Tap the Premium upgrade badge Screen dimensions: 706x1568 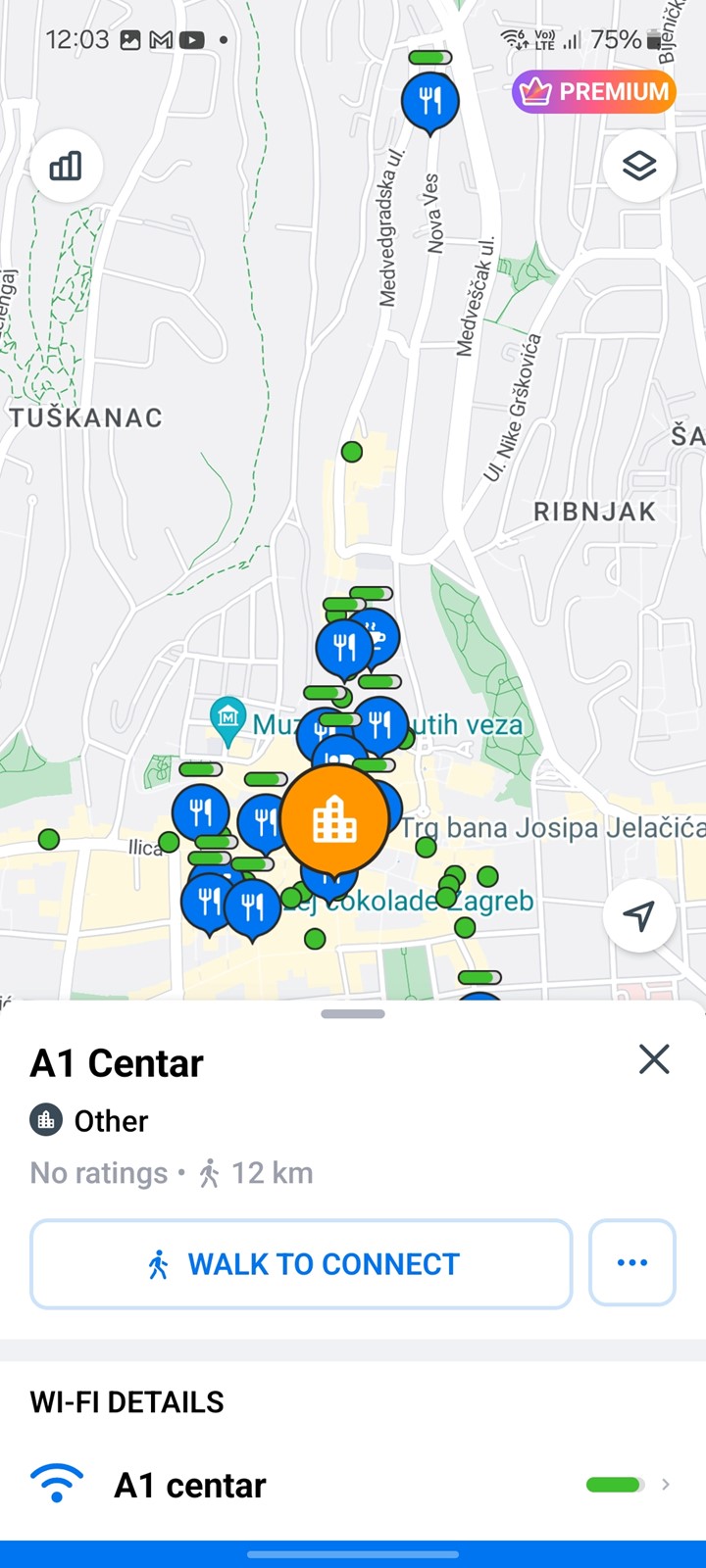[x=593, y=92]
